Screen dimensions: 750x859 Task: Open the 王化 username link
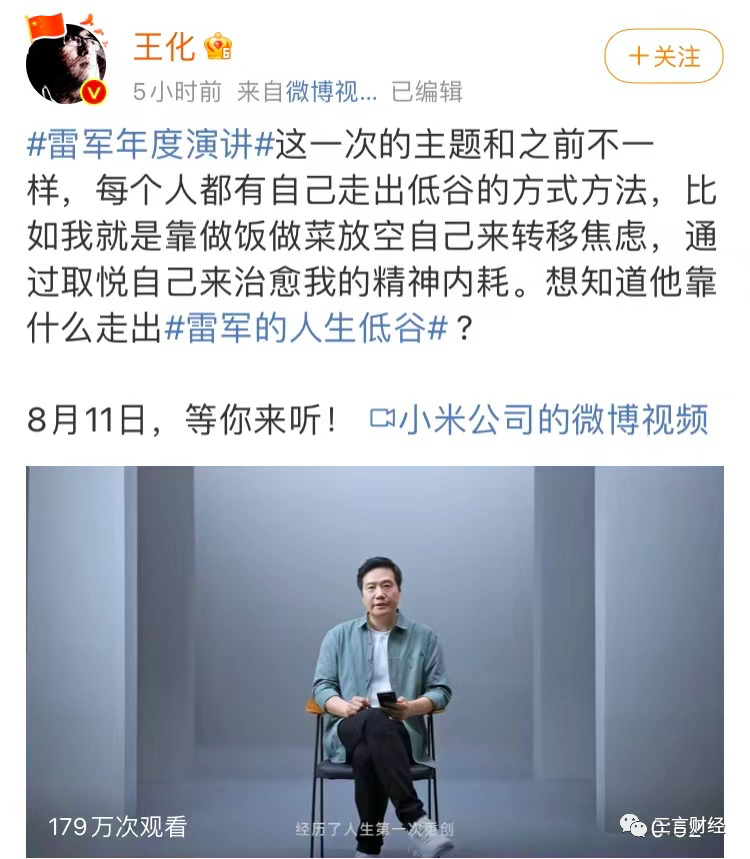(x=165, y=45)
